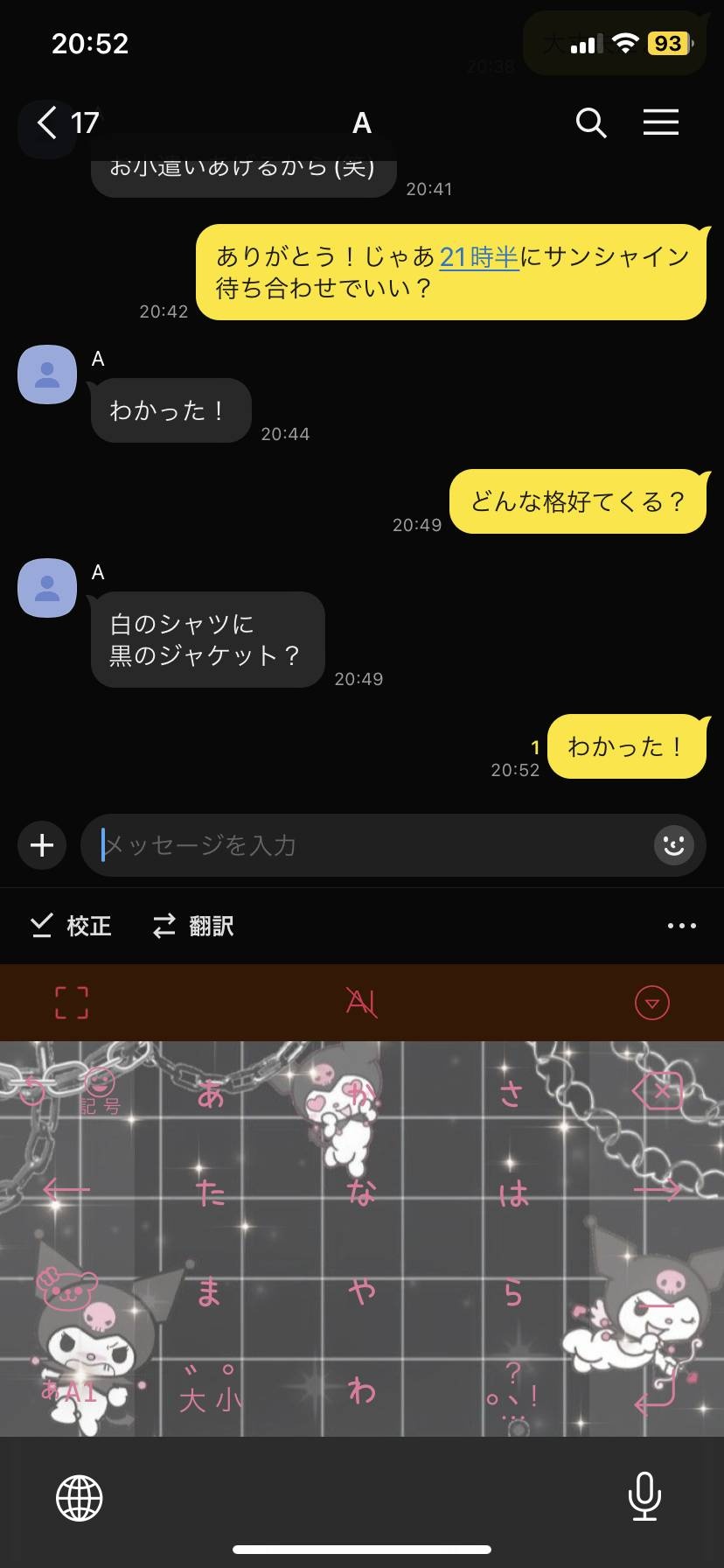724x1568 pixels.
Task: Tap the あ key on keyboard
Action: point(210,1094)
